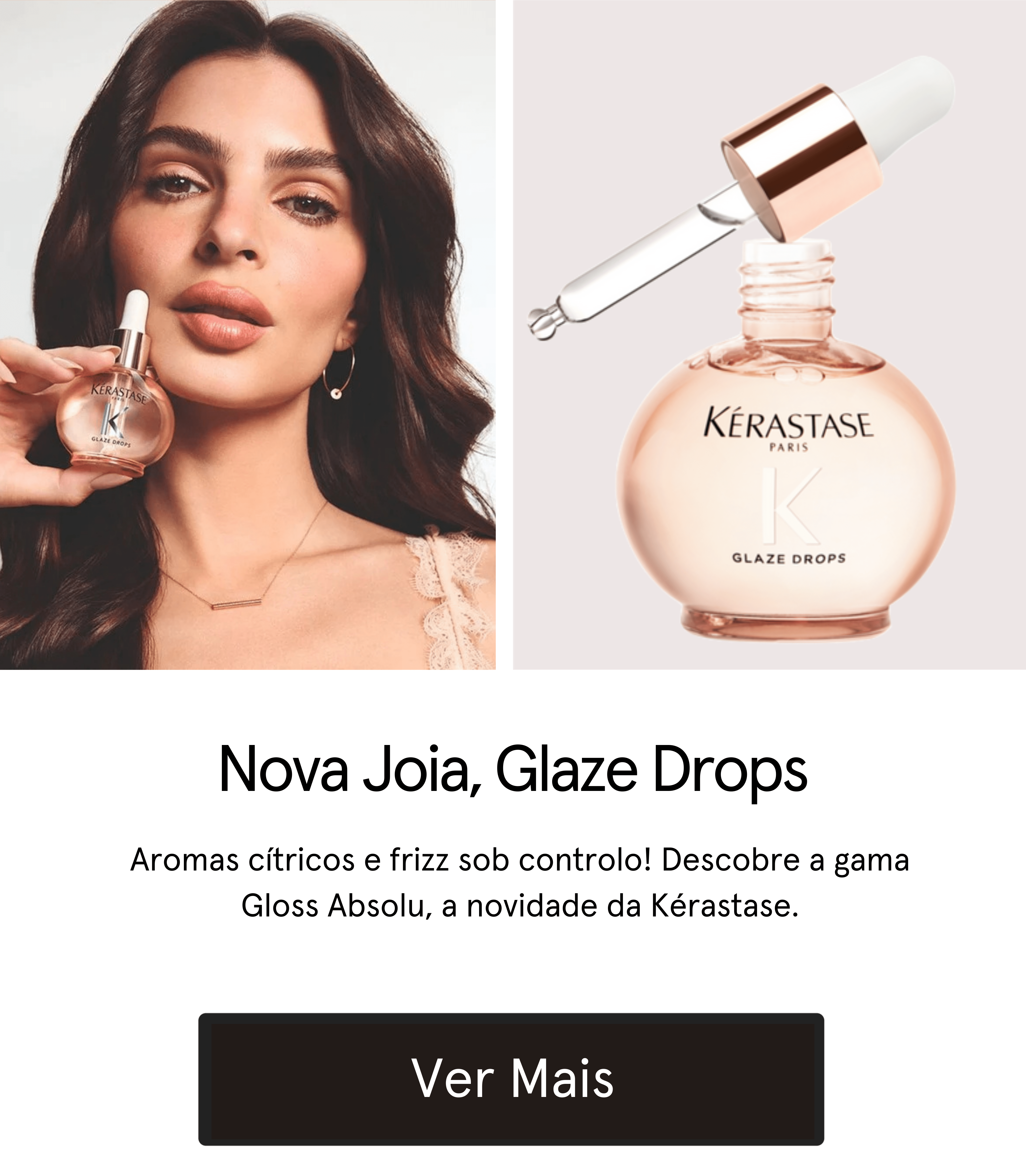Image resolution: width=1026 pixels, height=1176 pixels.
Task: Open the Kérastase Glaze Drops bottle image
Action: [x=769, y=335]
